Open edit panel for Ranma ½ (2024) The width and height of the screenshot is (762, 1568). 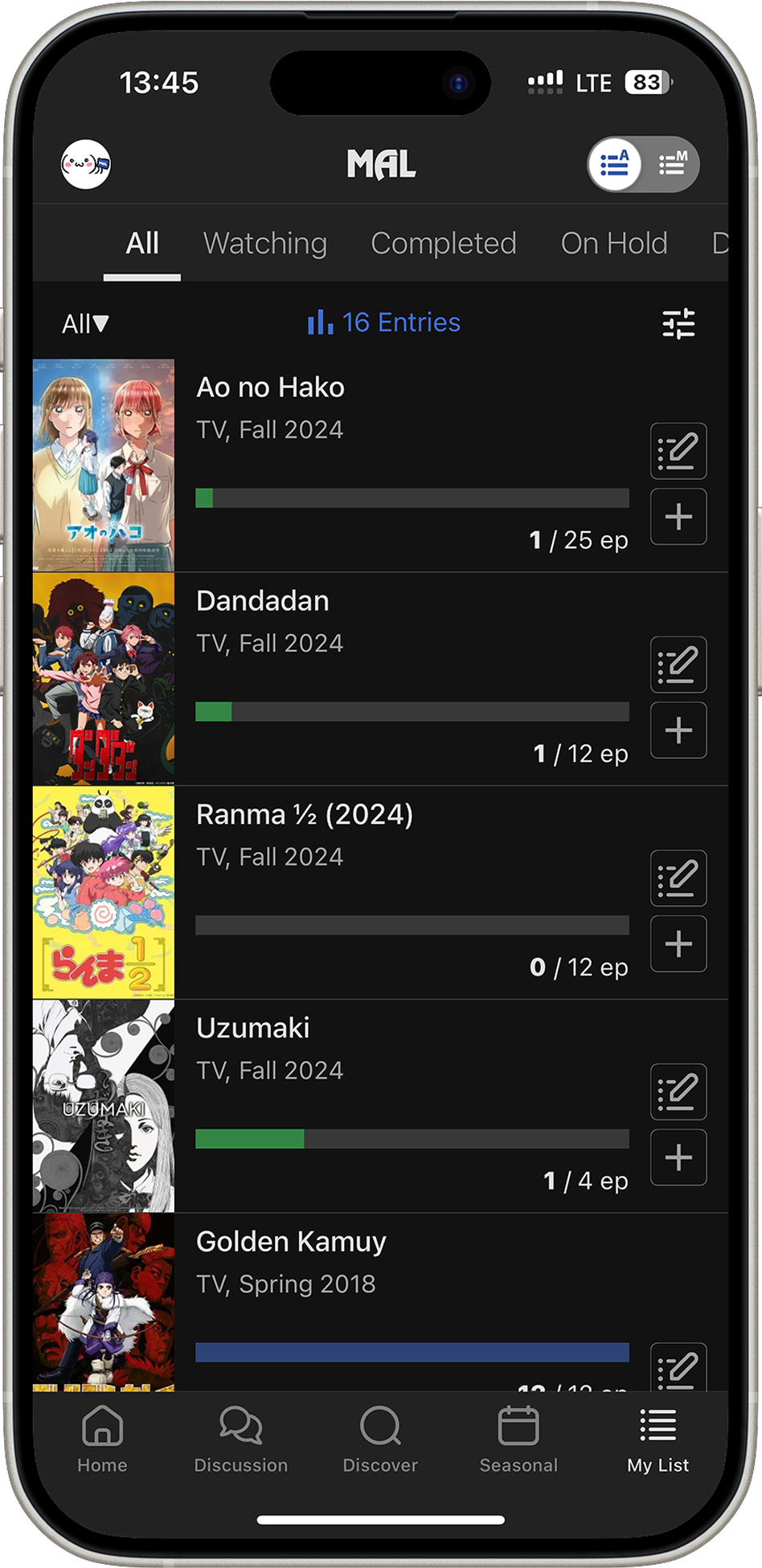(x=678, y=878)
